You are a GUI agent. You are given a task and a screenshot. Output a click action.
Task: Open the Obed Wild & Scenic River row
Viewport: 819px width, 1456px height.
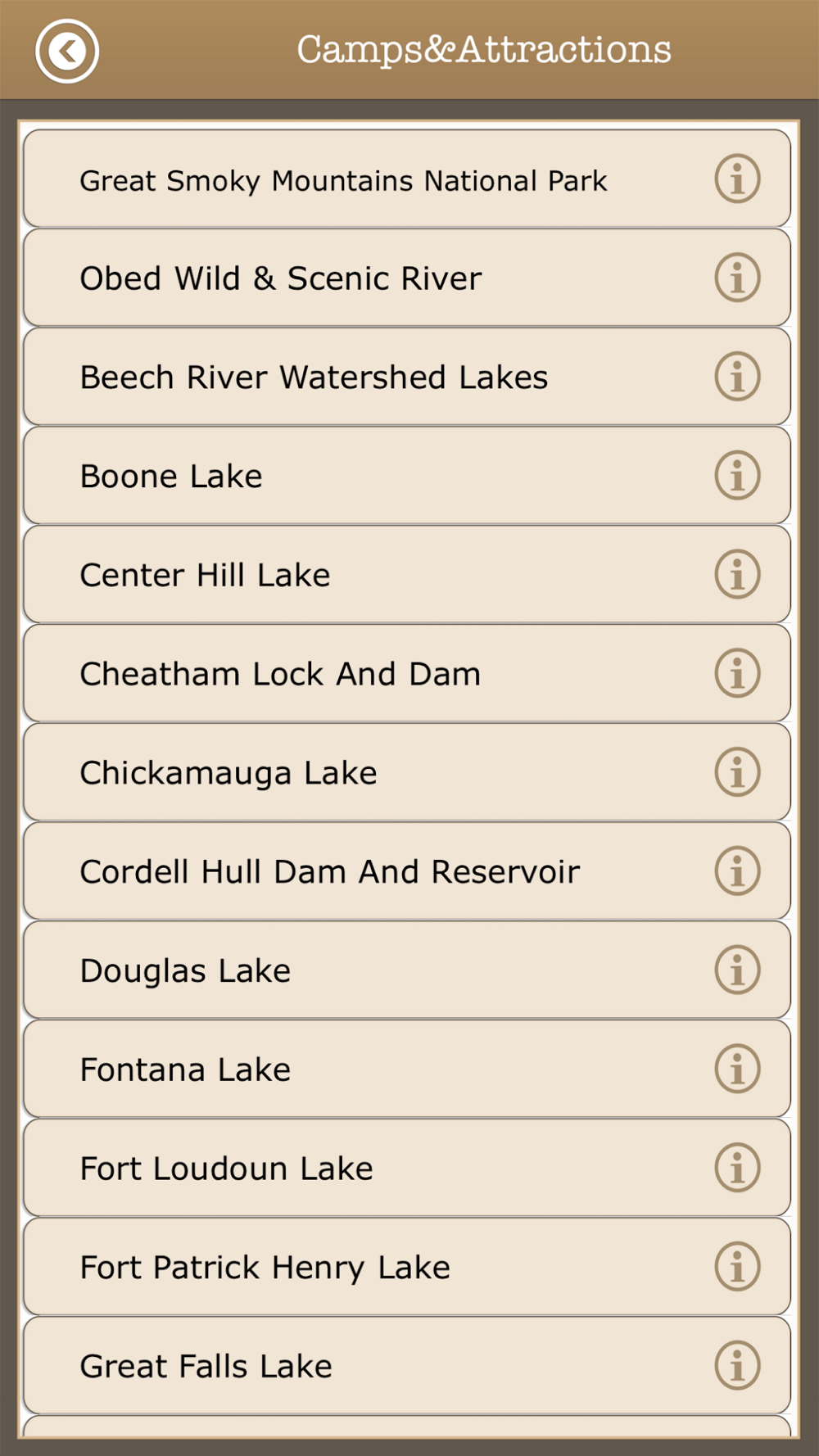click(407, 278)
